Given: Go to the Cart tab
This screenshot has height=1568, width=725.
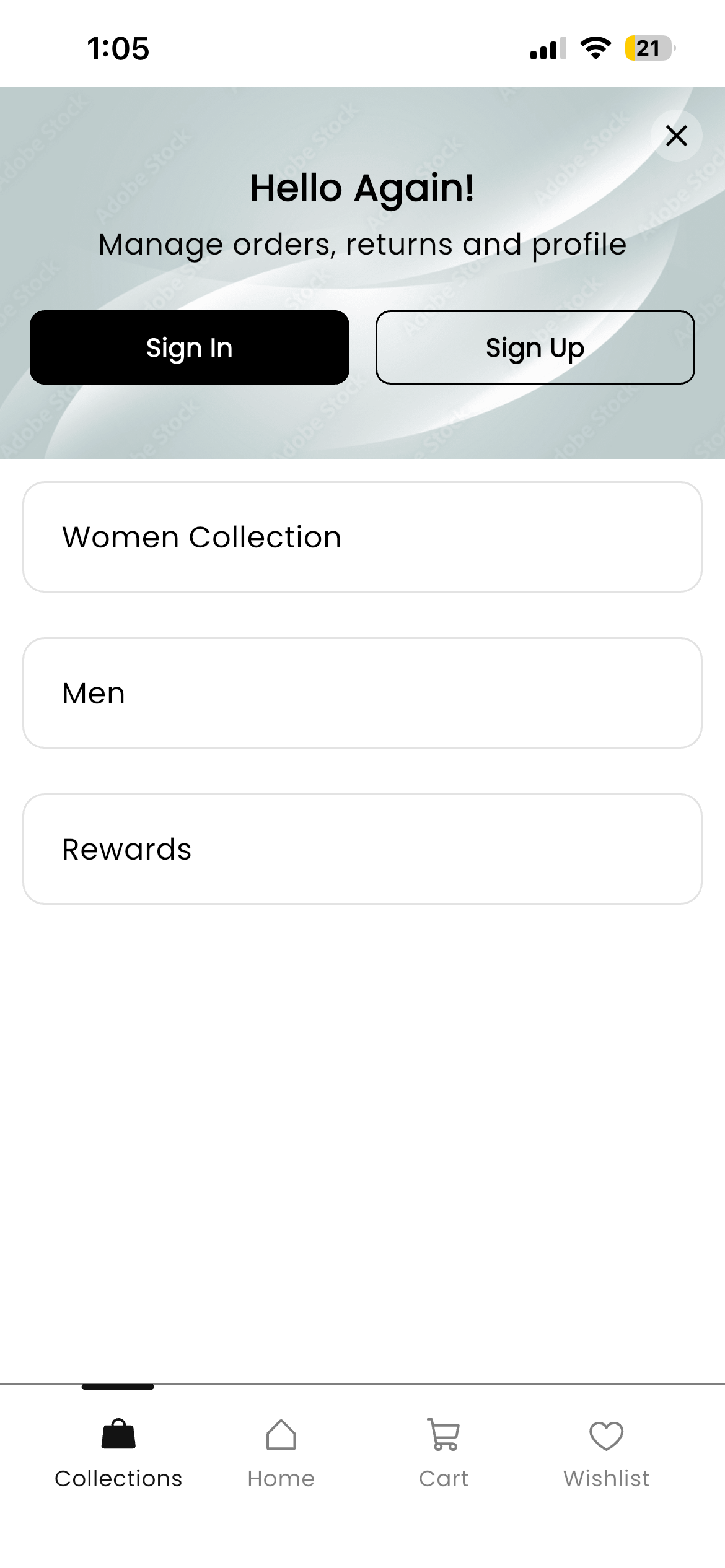Looking at the screenshot, I should click(444, 1452).
